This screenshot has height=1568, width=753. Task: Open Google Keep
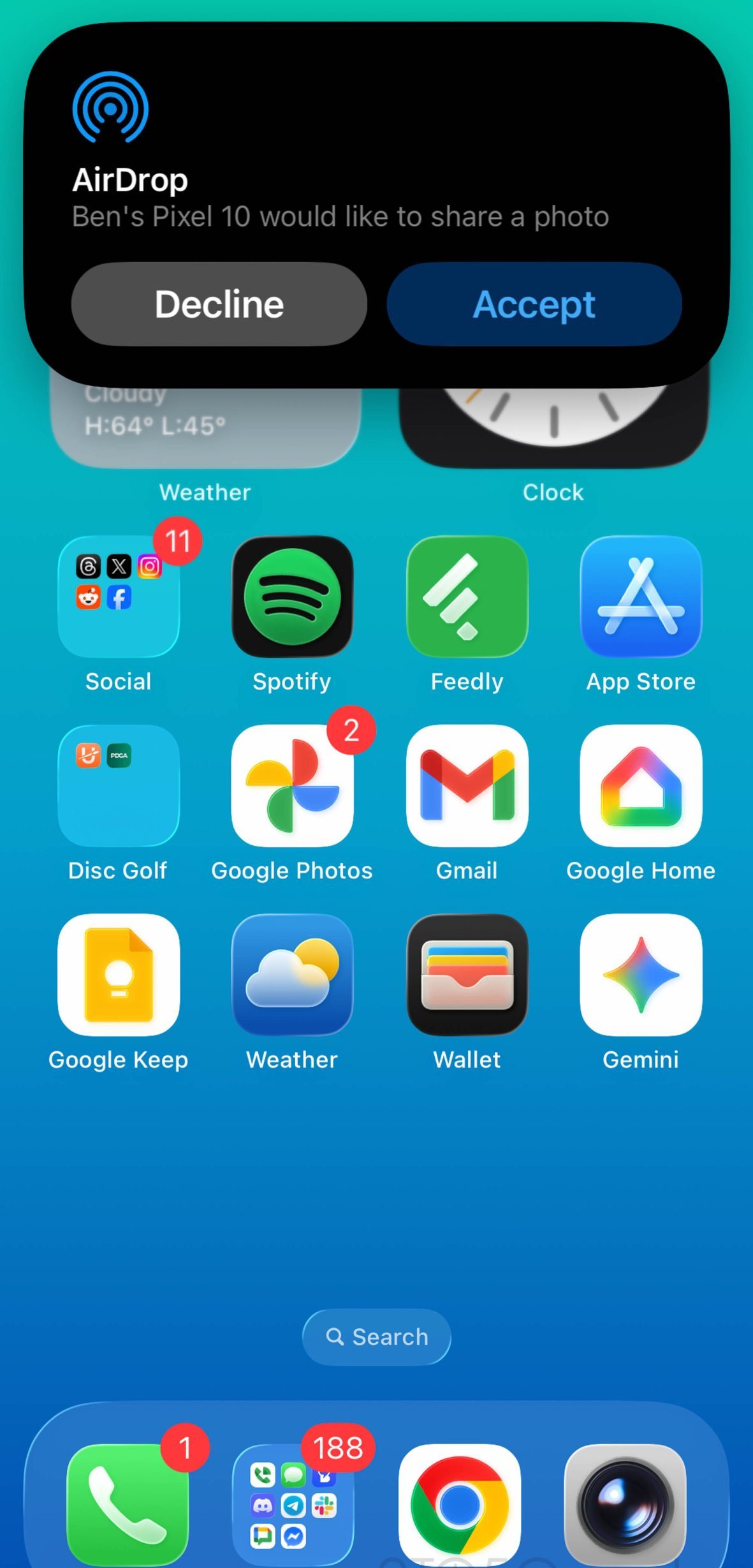[x=118, y=975]
